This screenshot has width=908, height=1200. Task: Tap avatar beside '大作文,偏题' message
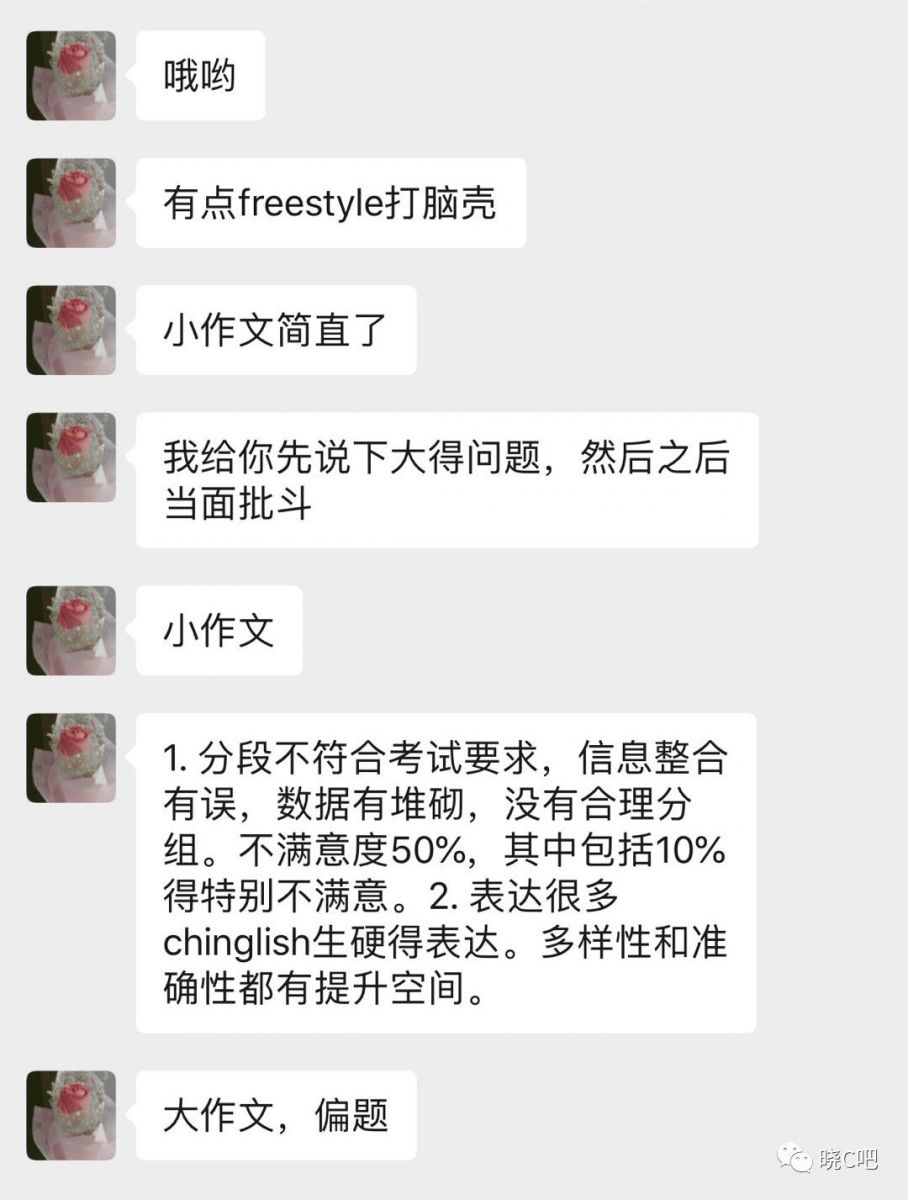pyautogui.click(x=71, y=1115)
